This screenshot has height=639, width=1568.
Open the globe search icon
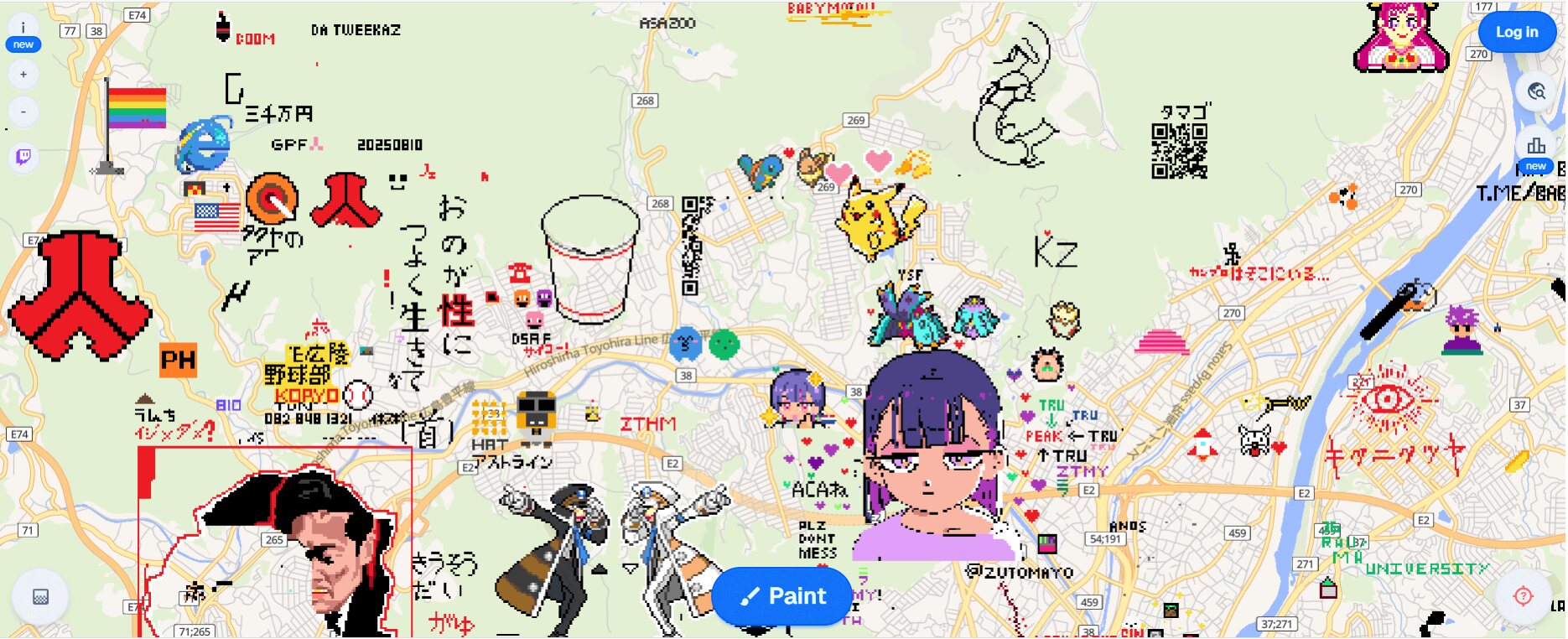click(x=1536, y=91)
